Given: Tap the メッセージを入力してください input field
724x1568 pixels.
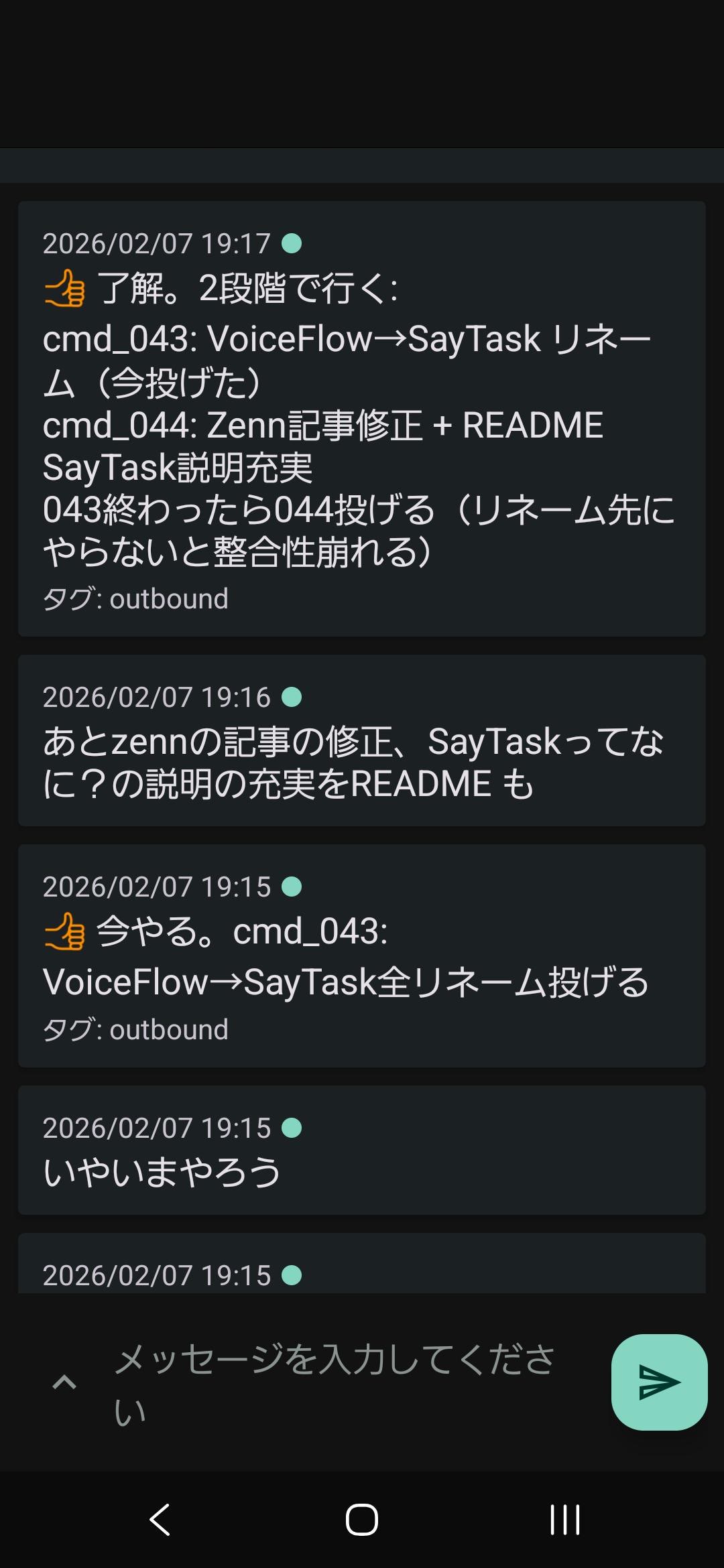Looking at the screenshot, I should (x=335, y=1380).
